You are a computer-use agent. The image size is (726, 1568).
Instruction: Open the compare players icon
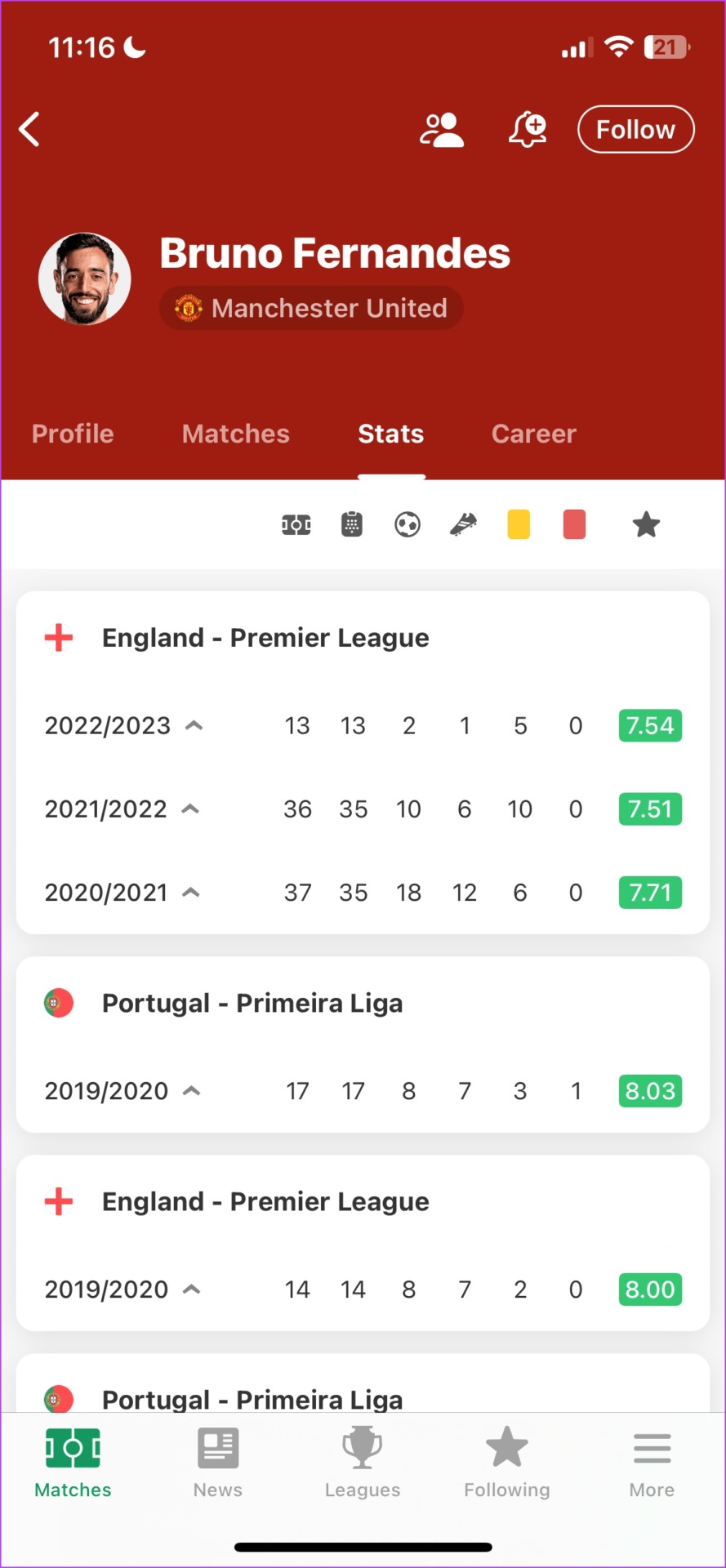click(x=442, y=130)
